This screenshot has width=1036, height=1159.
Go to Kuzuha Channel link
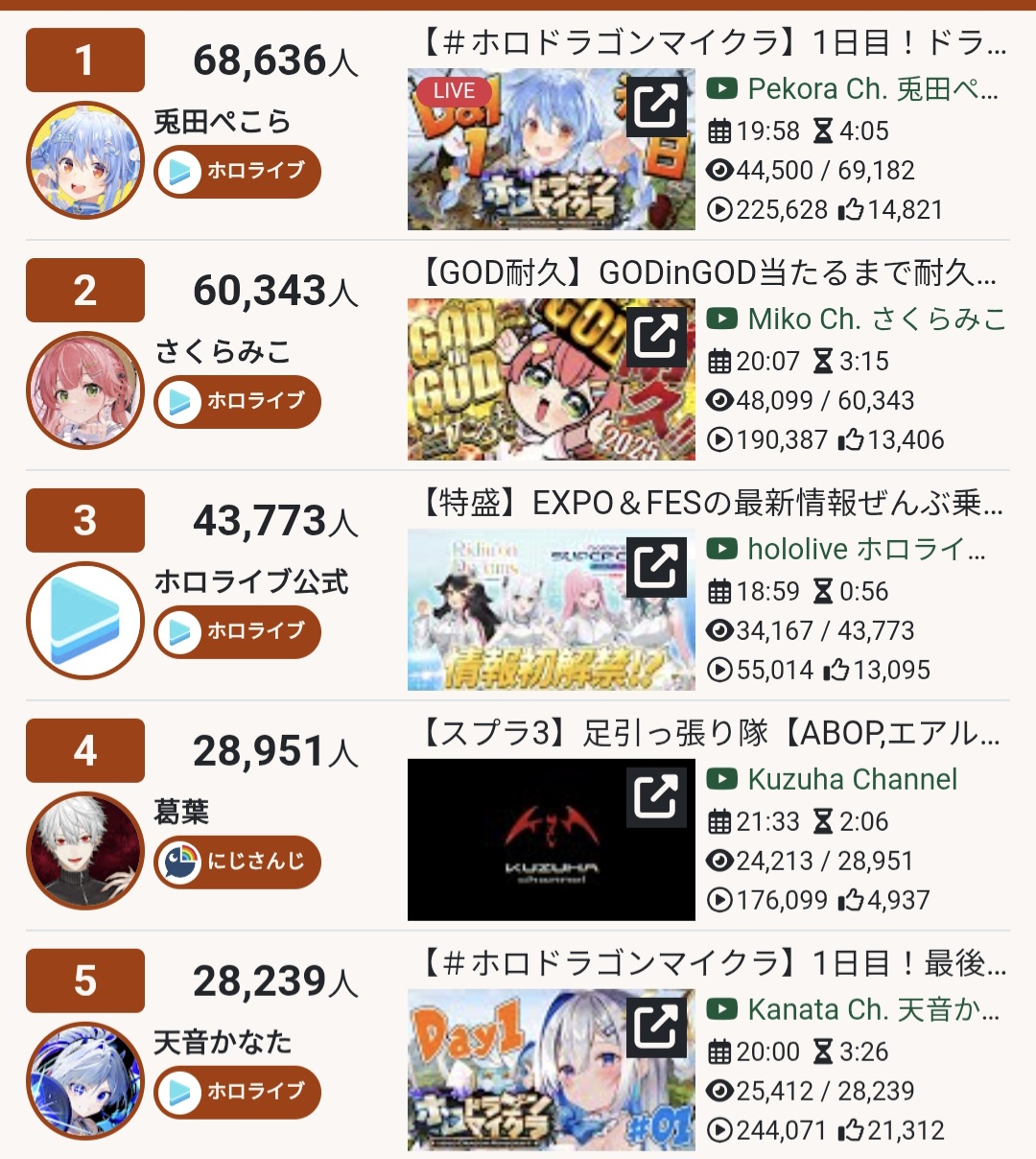point(833,780)
